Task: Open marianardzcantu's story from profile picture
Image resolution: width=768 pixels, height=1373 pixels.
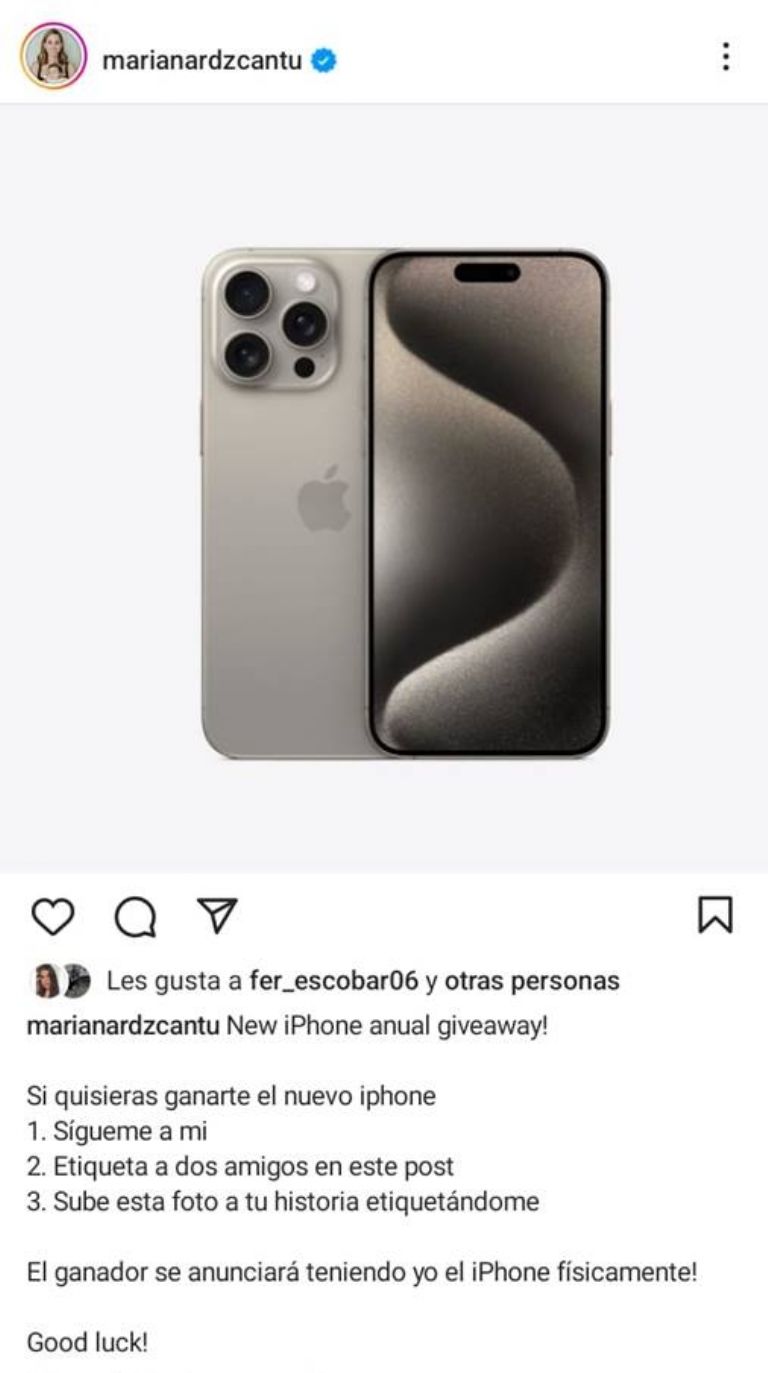Action: coord(53,57)
